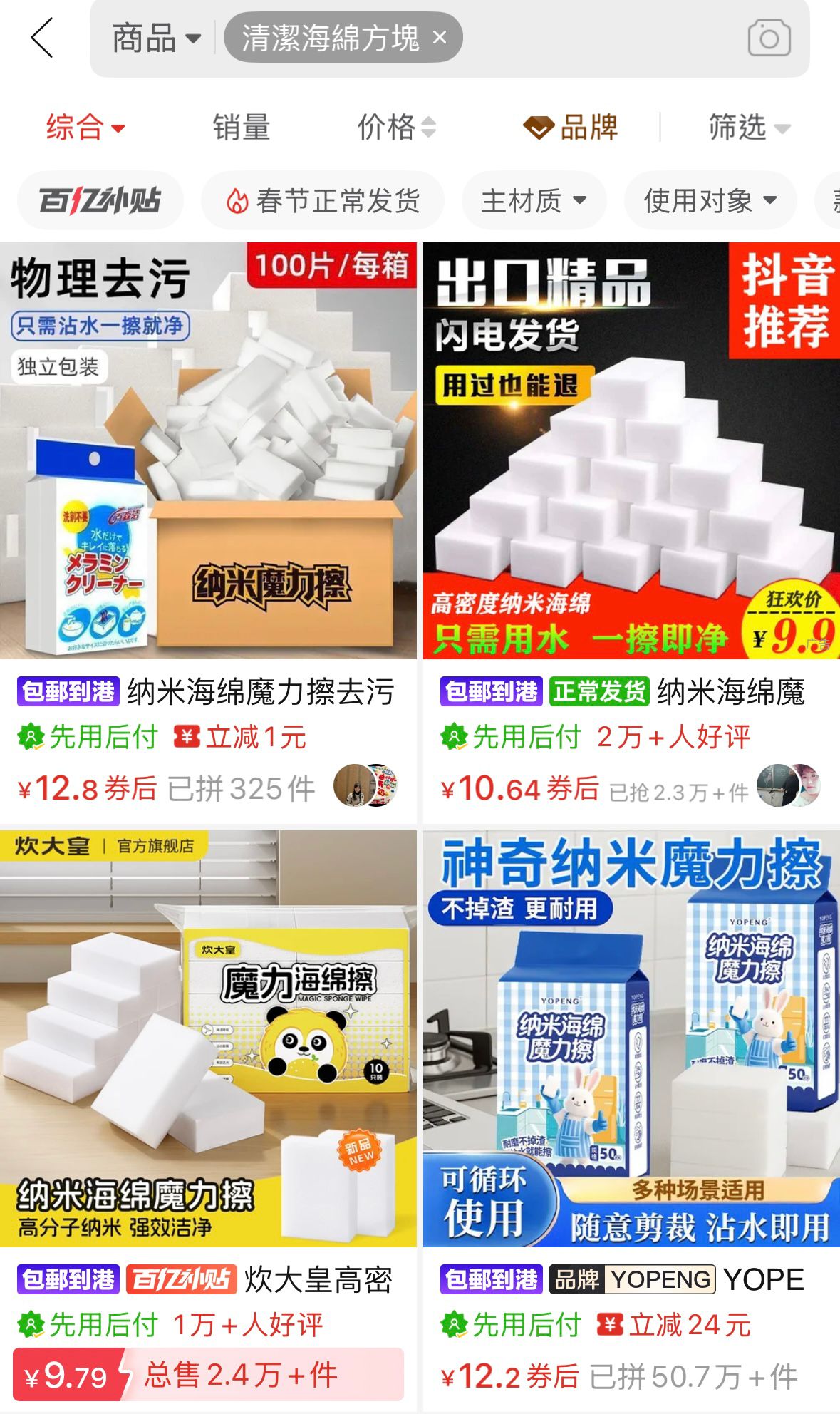This screenshot has height=1414, width=840.
Task: Expand the 主材质 dropdown
Action: pos(534,201)
